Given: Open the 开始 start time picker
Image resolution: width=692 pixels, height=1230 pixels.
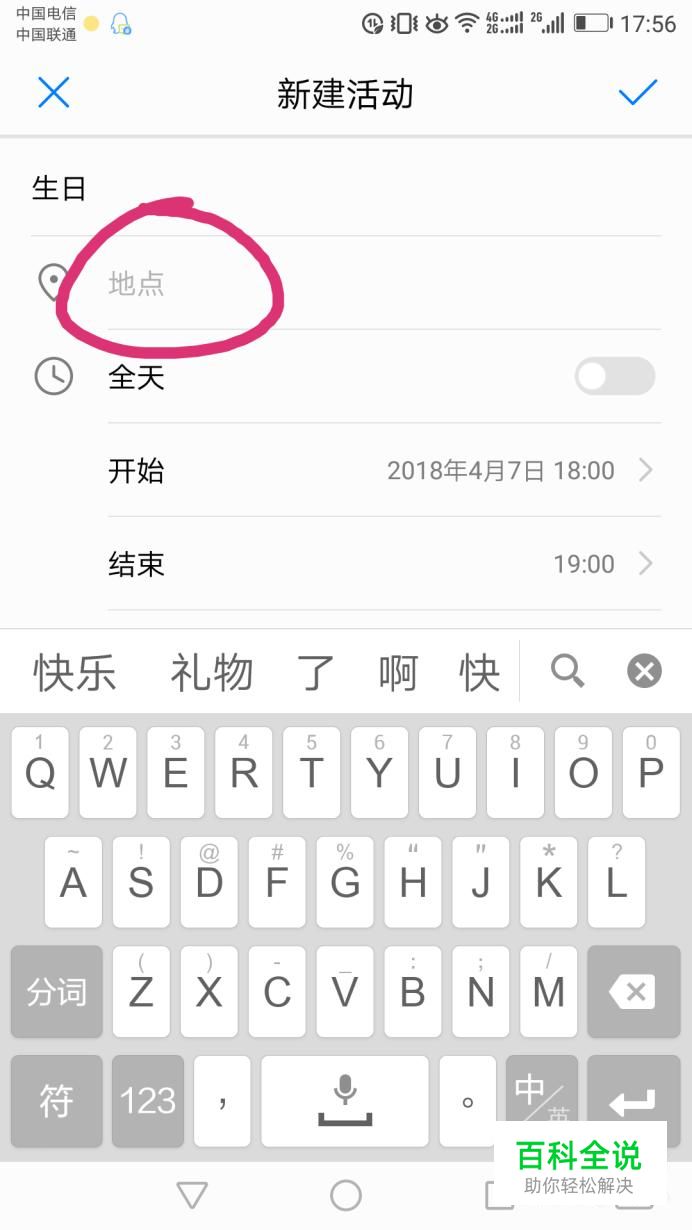Looking at the screenshot, I should pos(384,470).
